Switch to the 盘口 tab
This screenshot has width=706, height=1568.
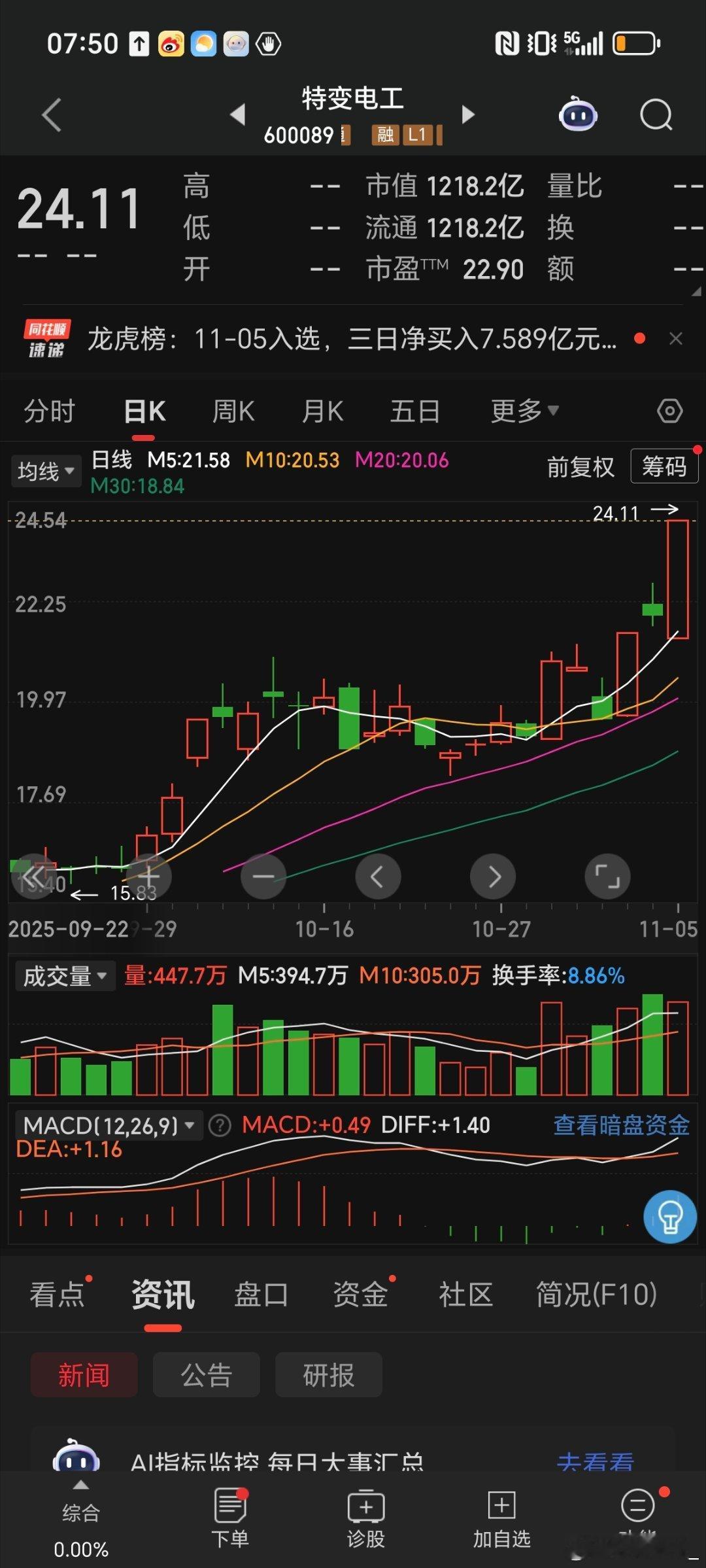click(x=261, y=1295)
